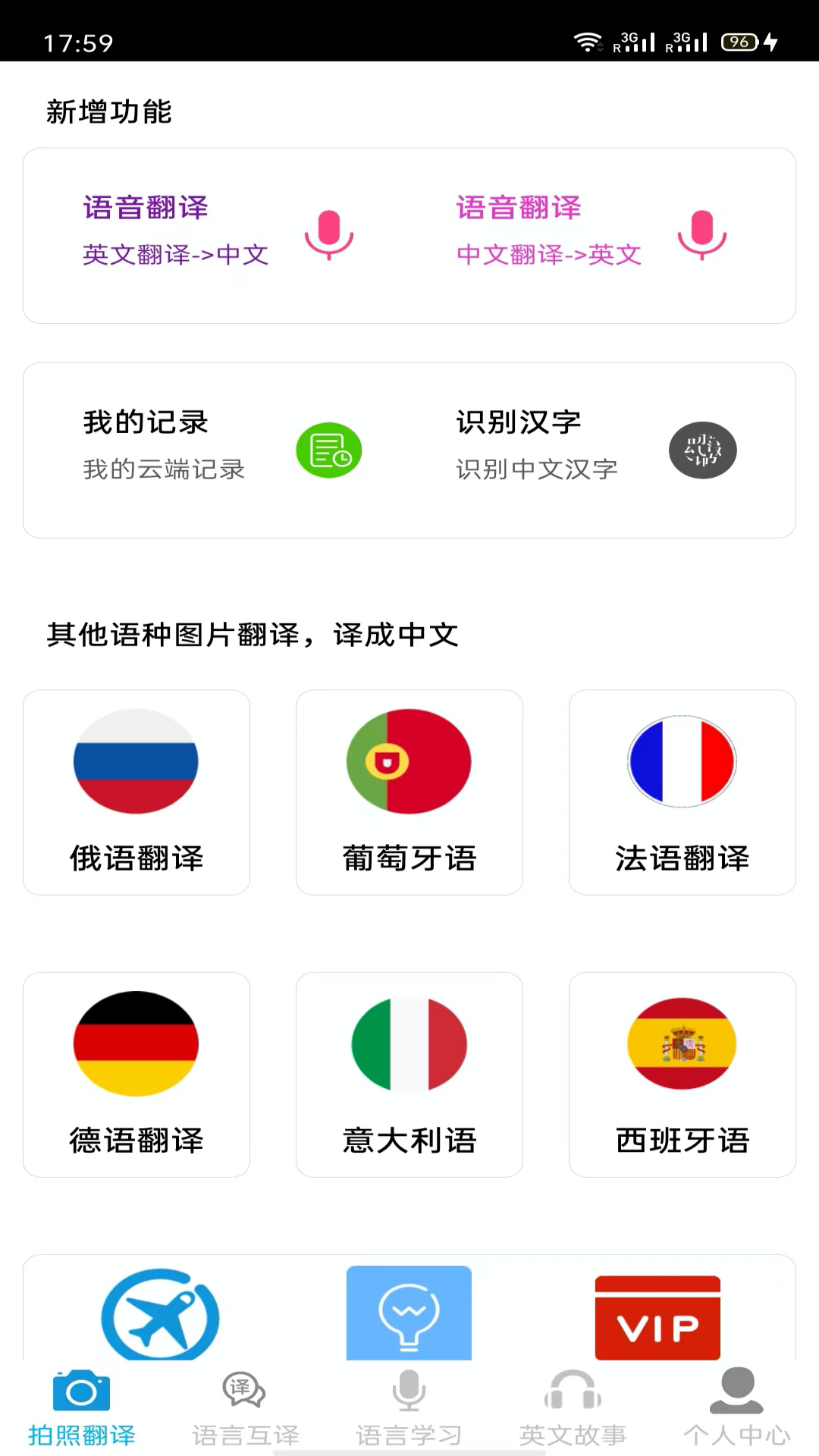Select the German flag for 德语翻译
This screenshot has height=1456, width=819.
pos(136,1043)
